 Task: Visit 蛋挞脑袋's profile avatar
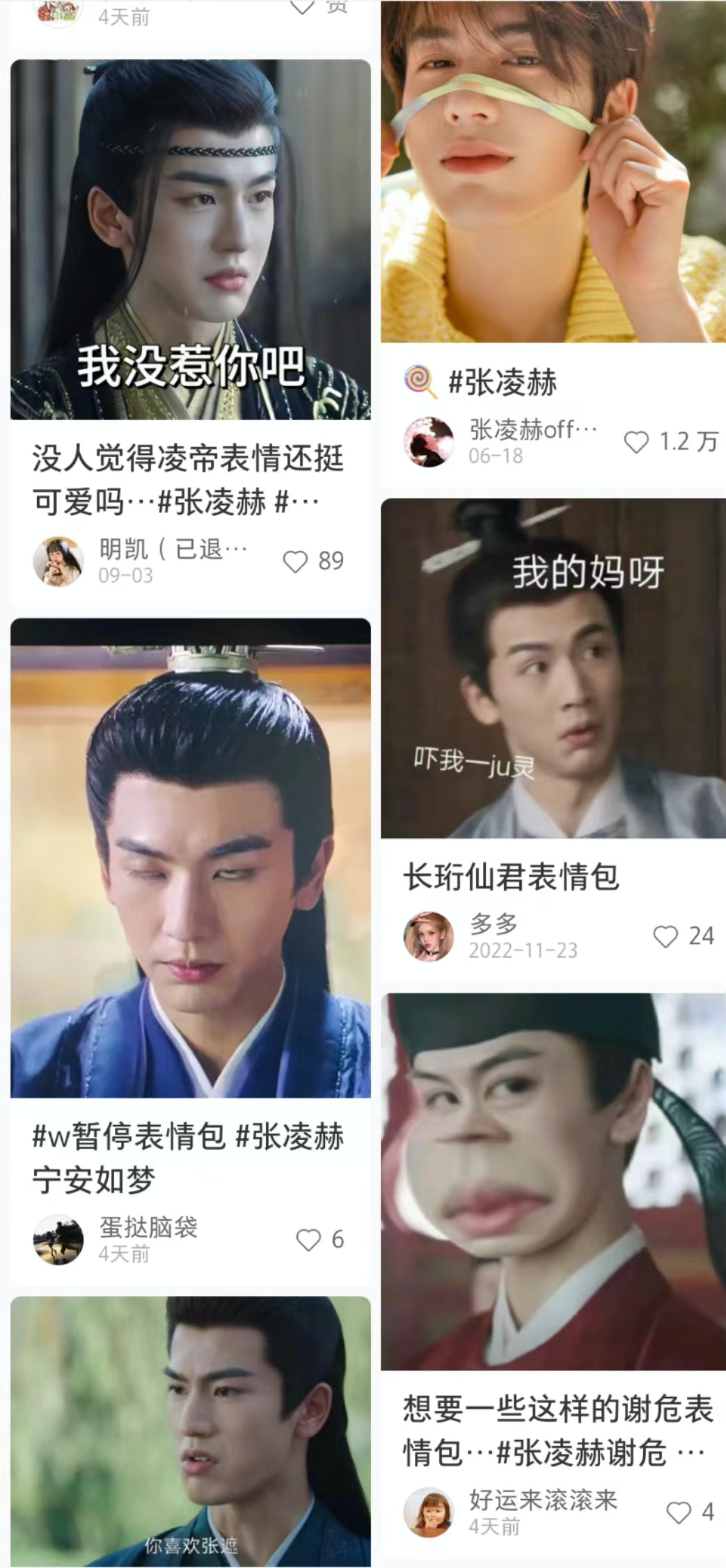click(58, 1239)
